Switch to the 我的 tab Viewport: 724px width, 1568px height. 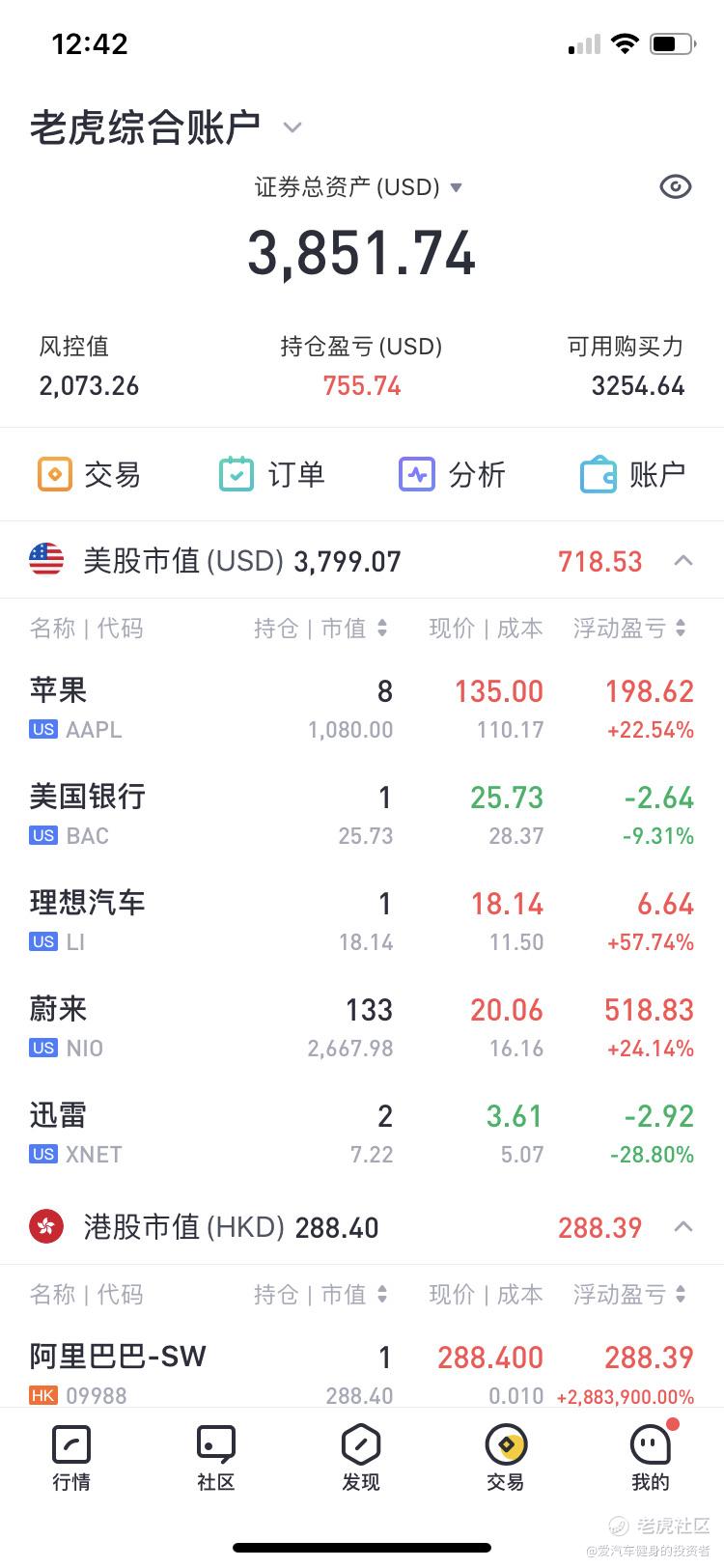click(651, 1458)
